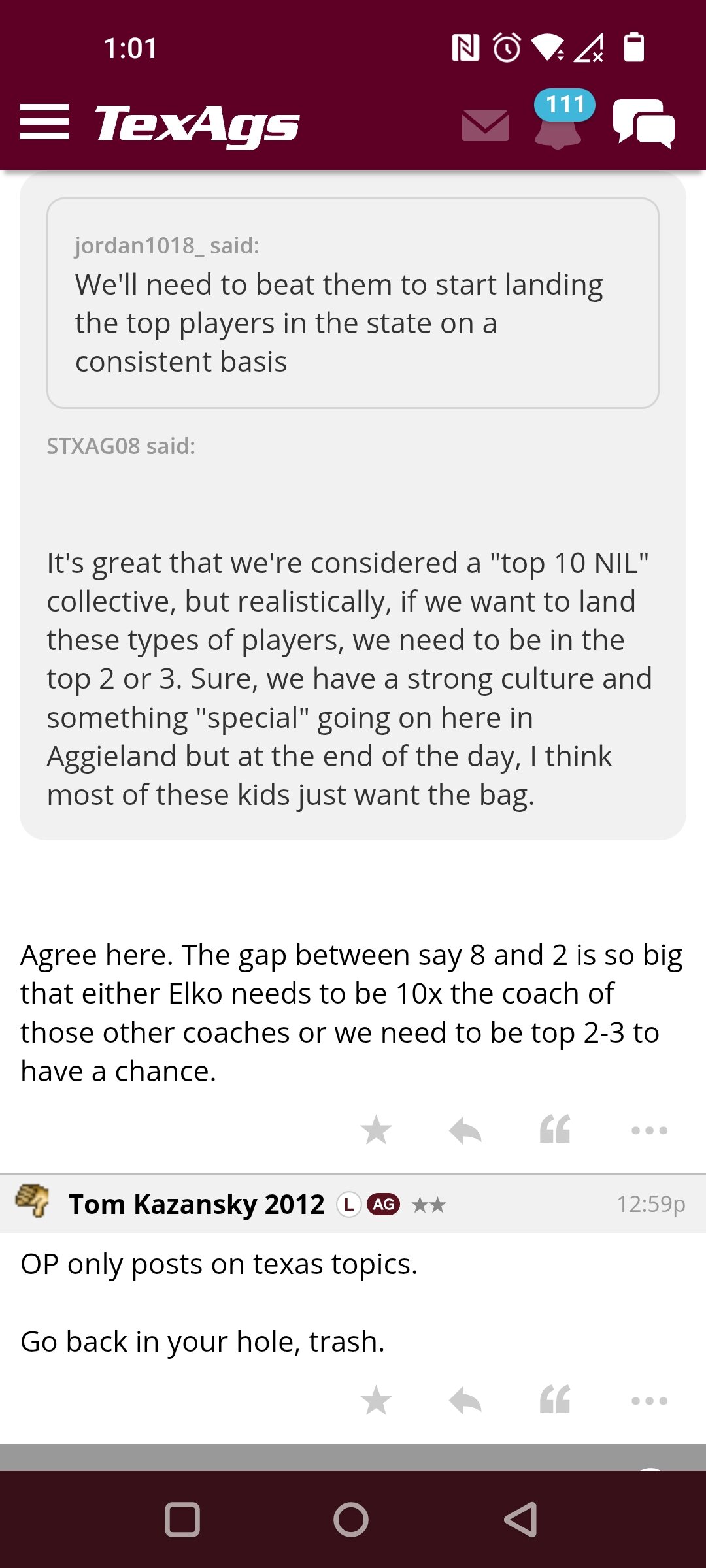
Task: Open more options on Tom Kazansky's post
Action: coord(649,1401)
